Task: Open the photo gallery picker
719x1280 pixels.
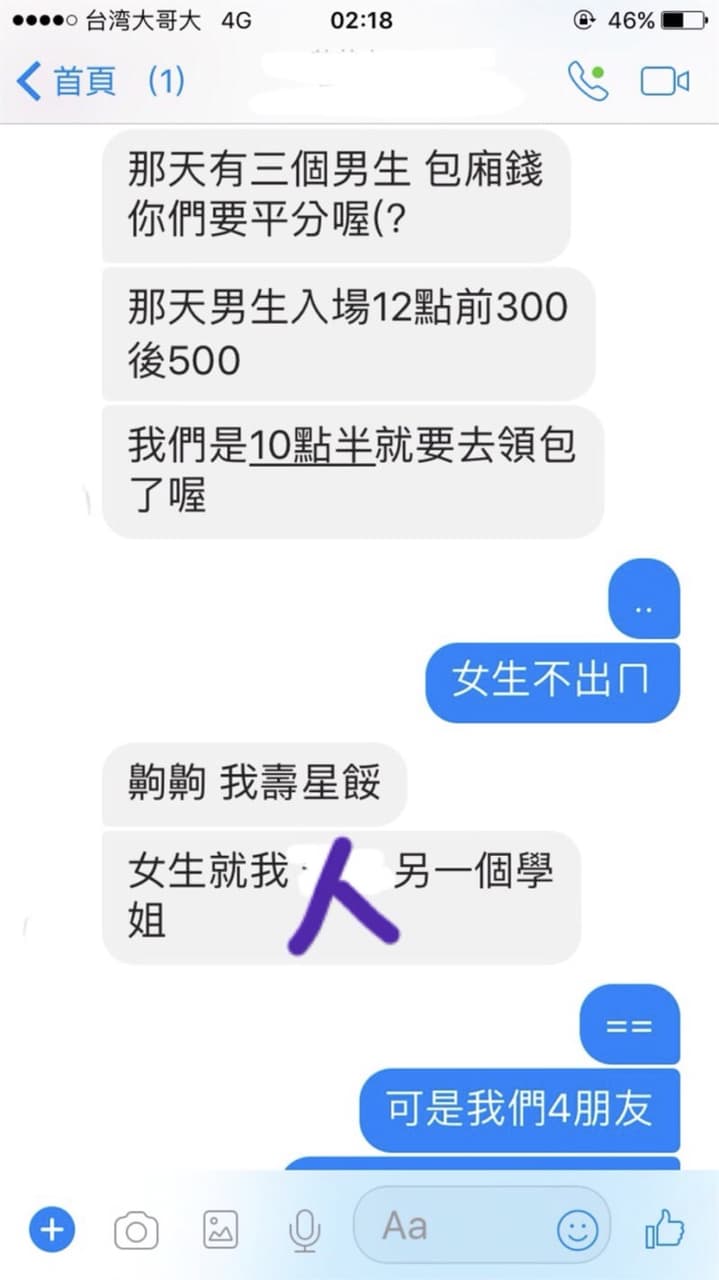Action: tap(221, 1229)
